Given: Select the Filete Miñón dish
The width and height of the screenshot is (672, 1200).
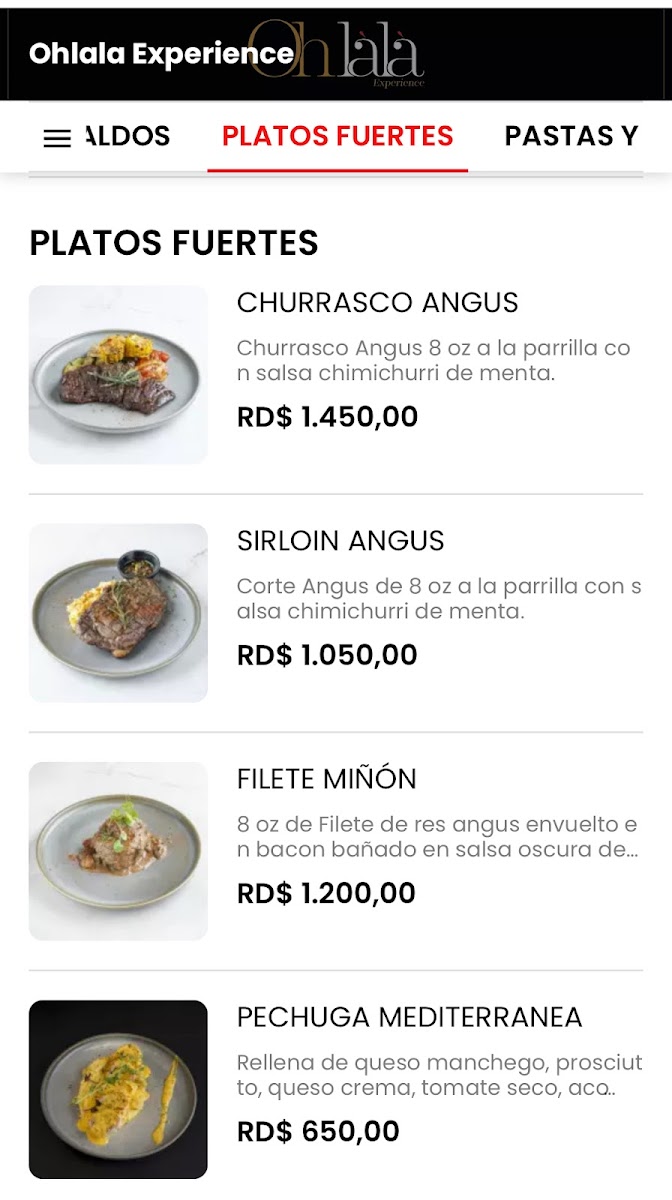Looking at the screenshot, I should pos(326,779).
